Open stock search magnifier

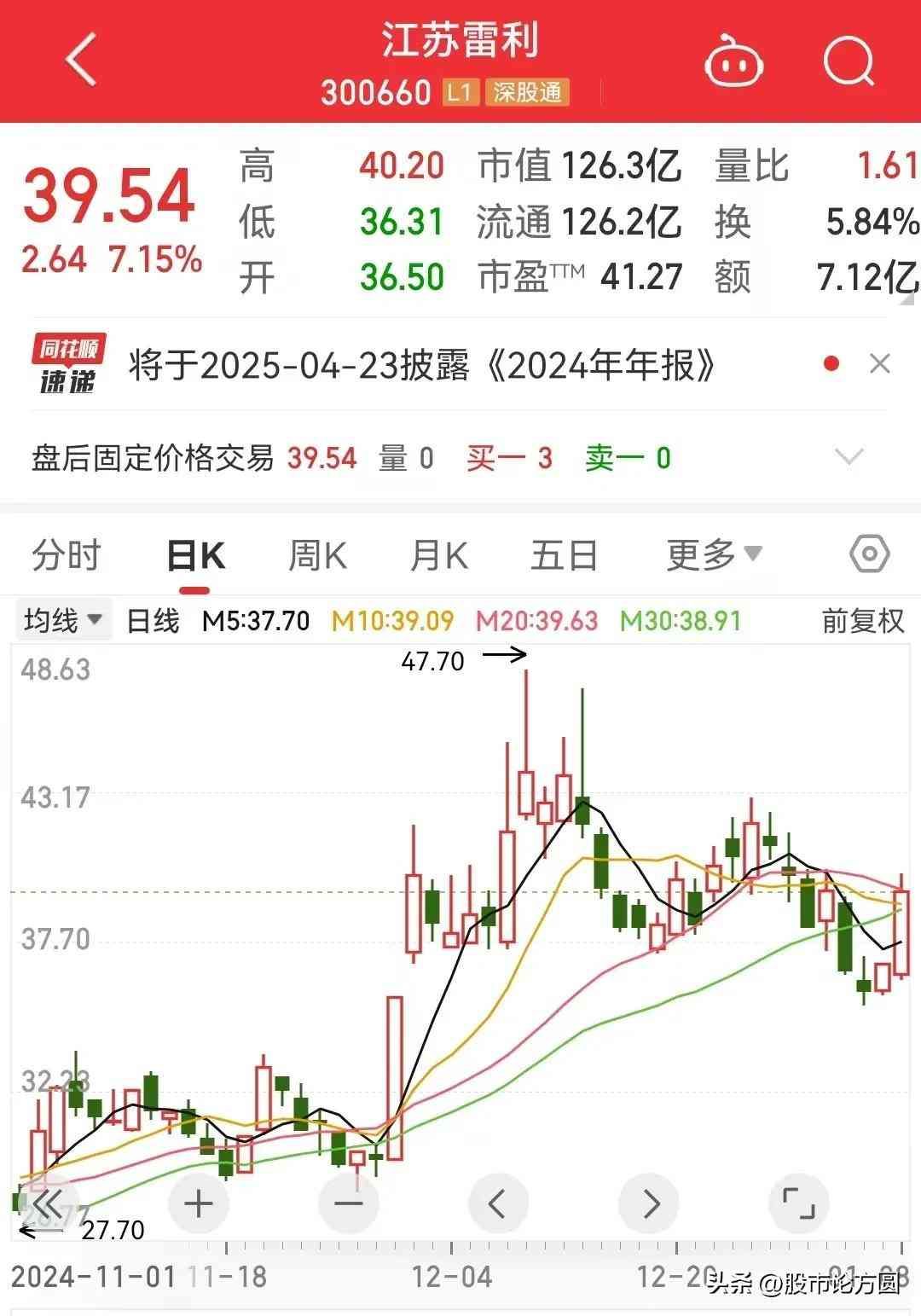coord(849,61)
